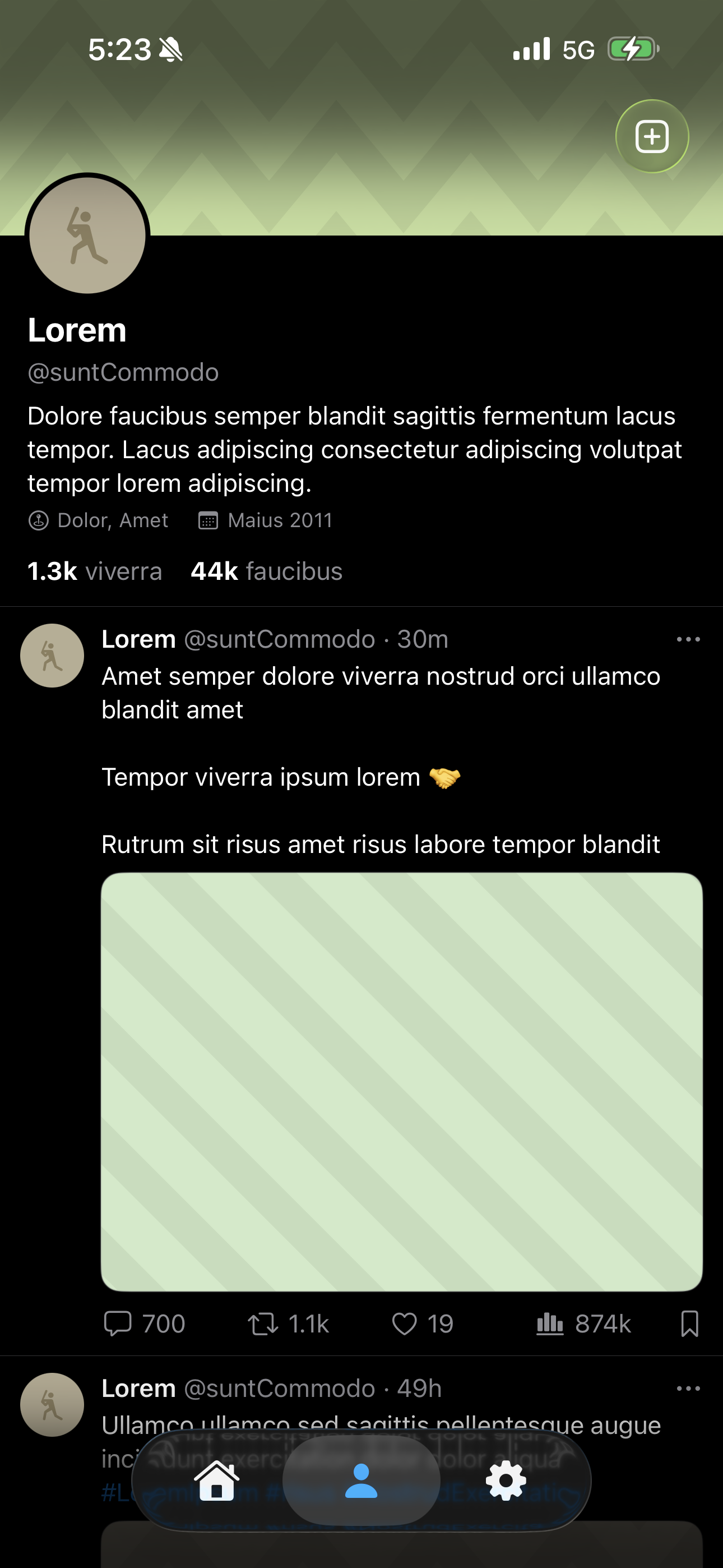
Task: Create a new post with the plus button
Action: coord(652,136)
